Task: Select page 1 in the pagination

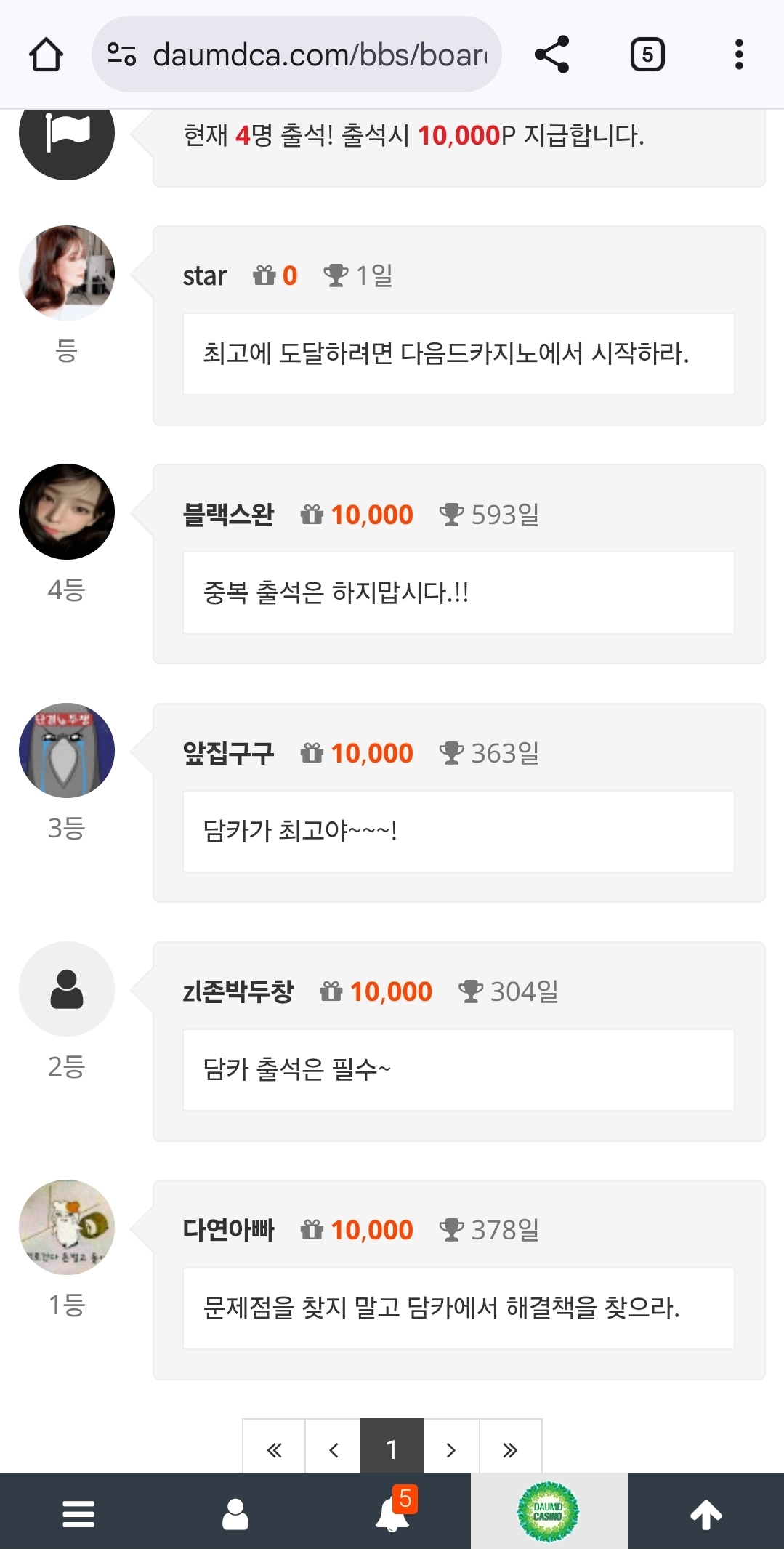Action: [x=392, y=1449]
